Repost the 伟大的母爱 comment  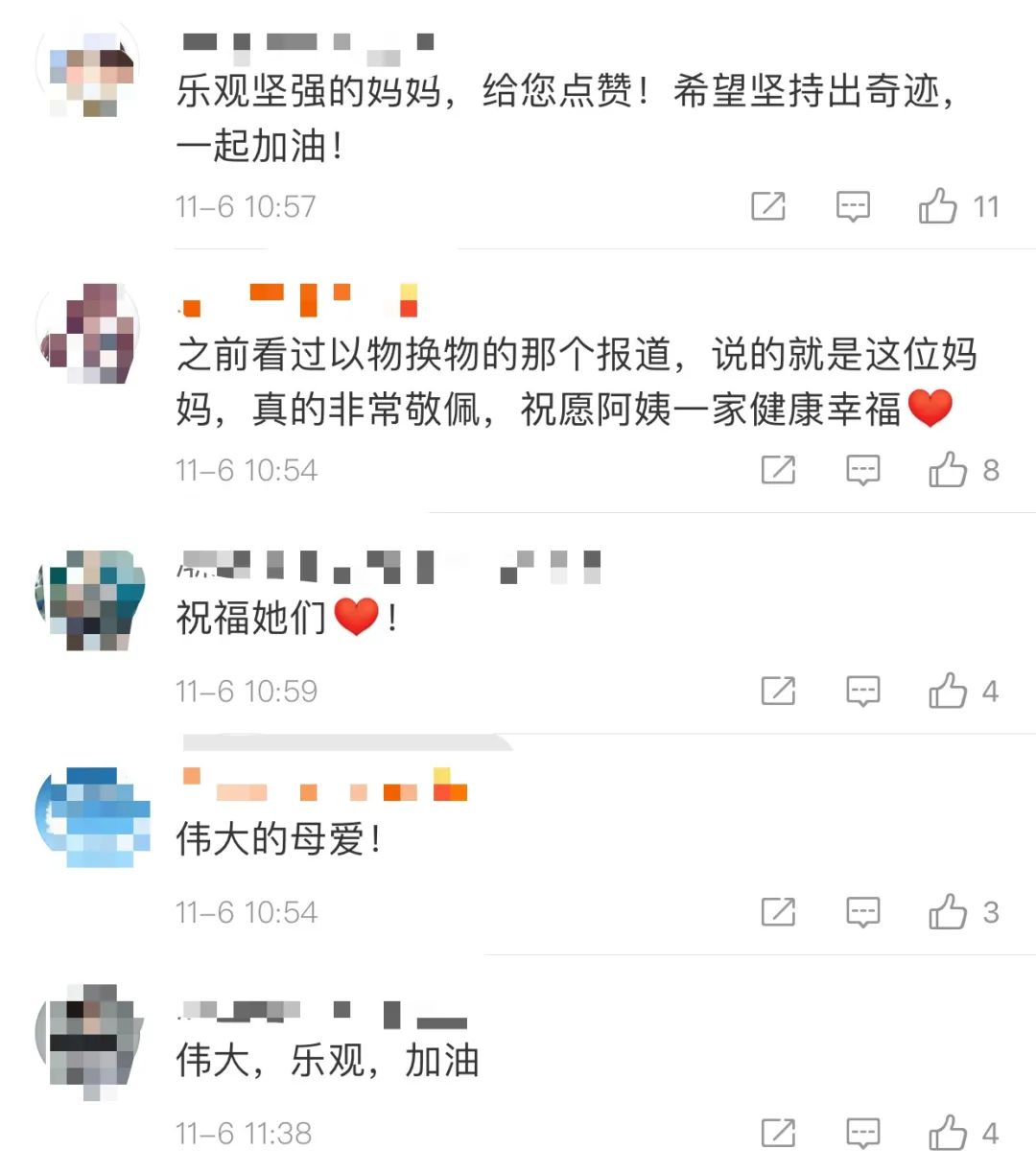click(x=778, y=912)
